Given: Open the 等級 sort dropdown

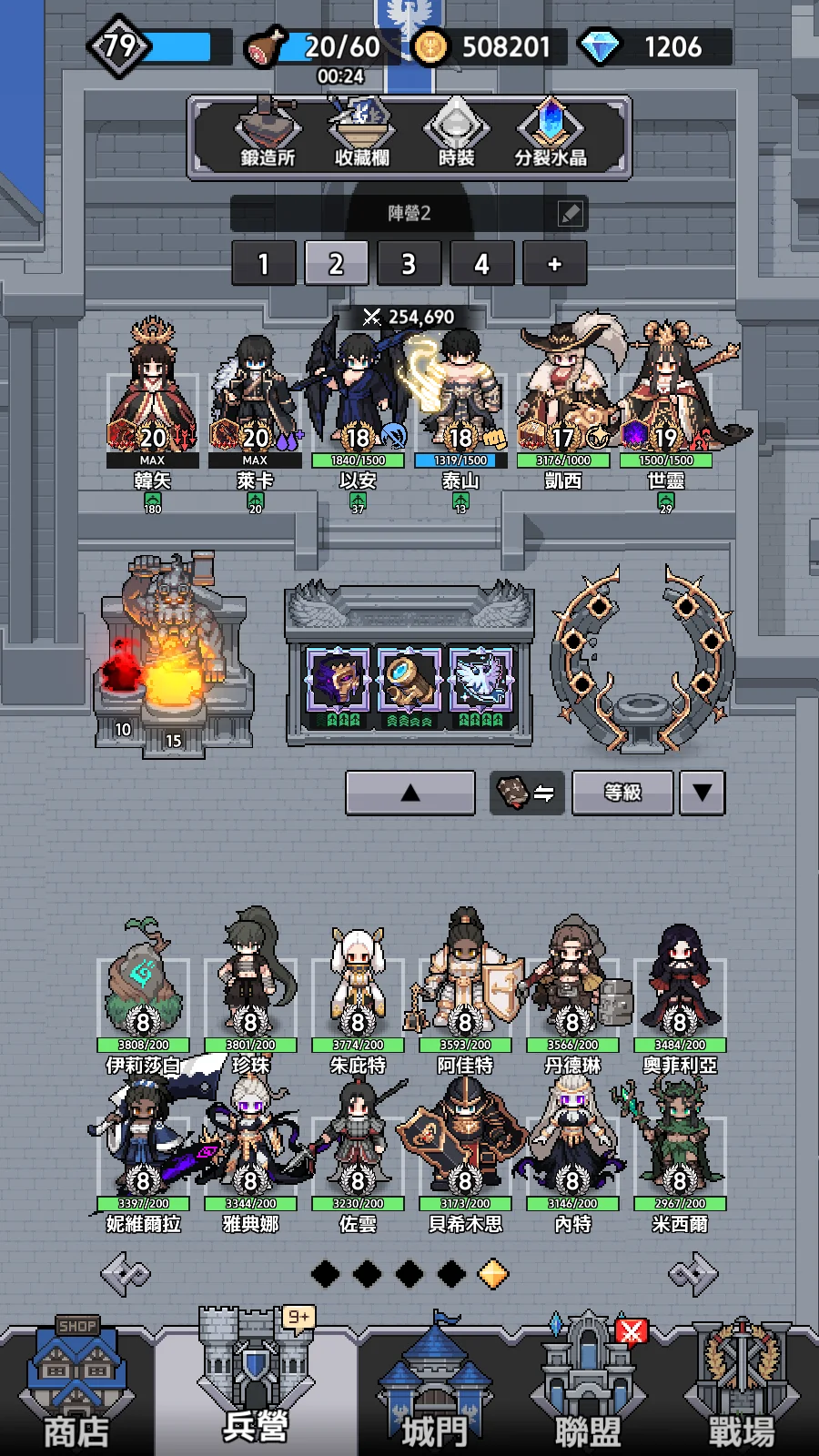Looking at the screenshot, I should [x=649, y=794].
